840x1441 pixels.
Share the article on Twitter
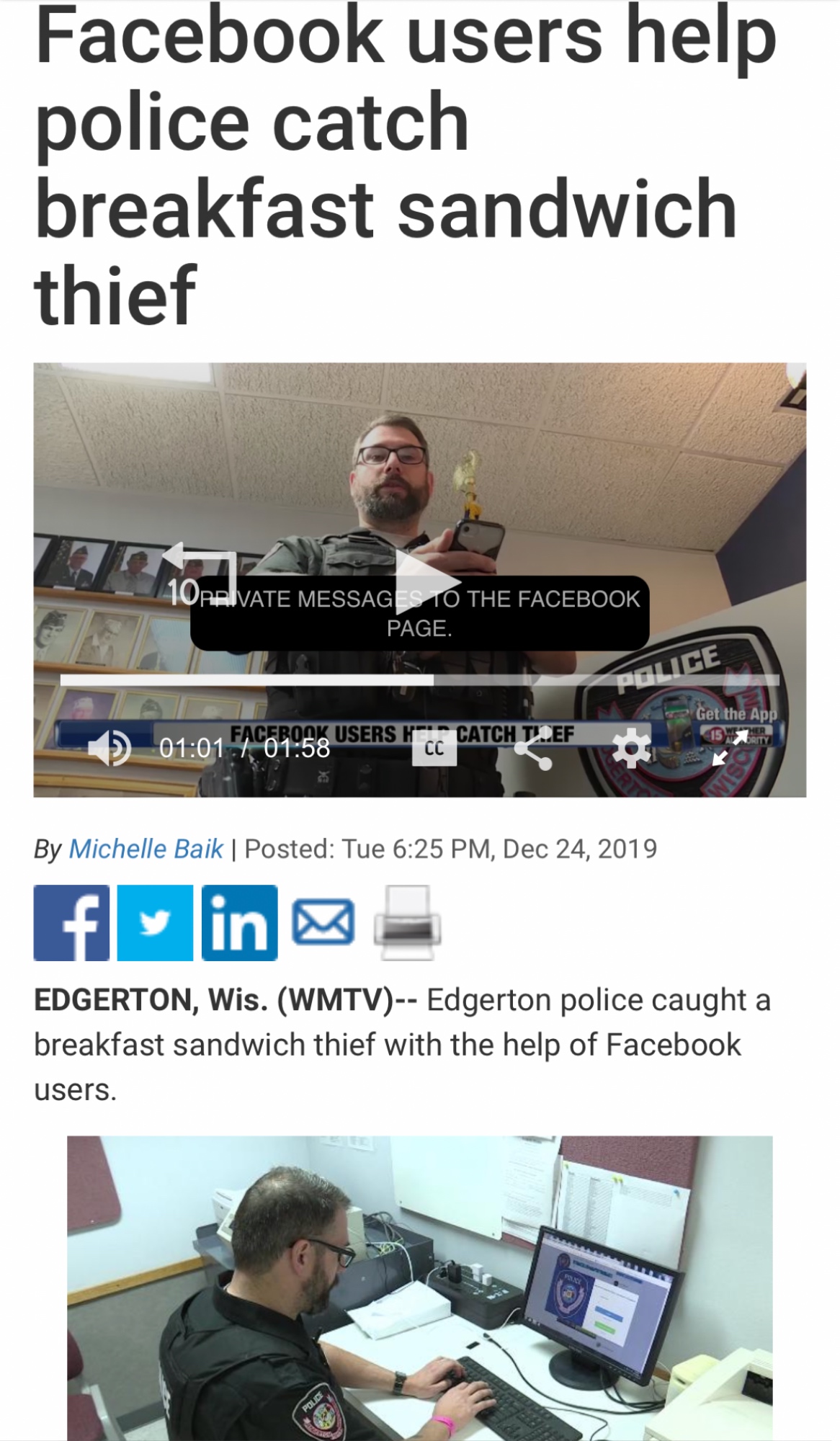(155, 923)
